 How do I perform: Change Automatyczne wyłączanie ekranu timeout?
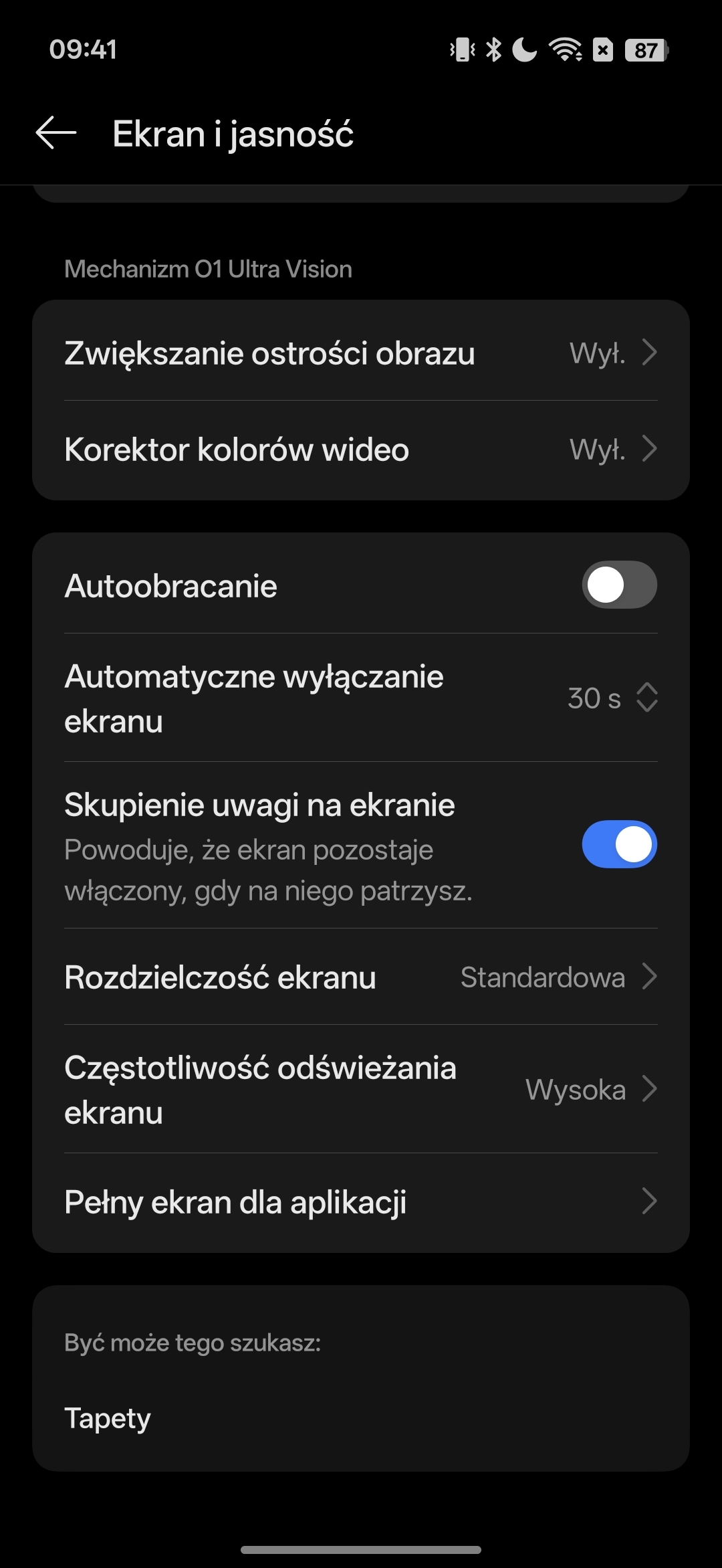[361, 698]
